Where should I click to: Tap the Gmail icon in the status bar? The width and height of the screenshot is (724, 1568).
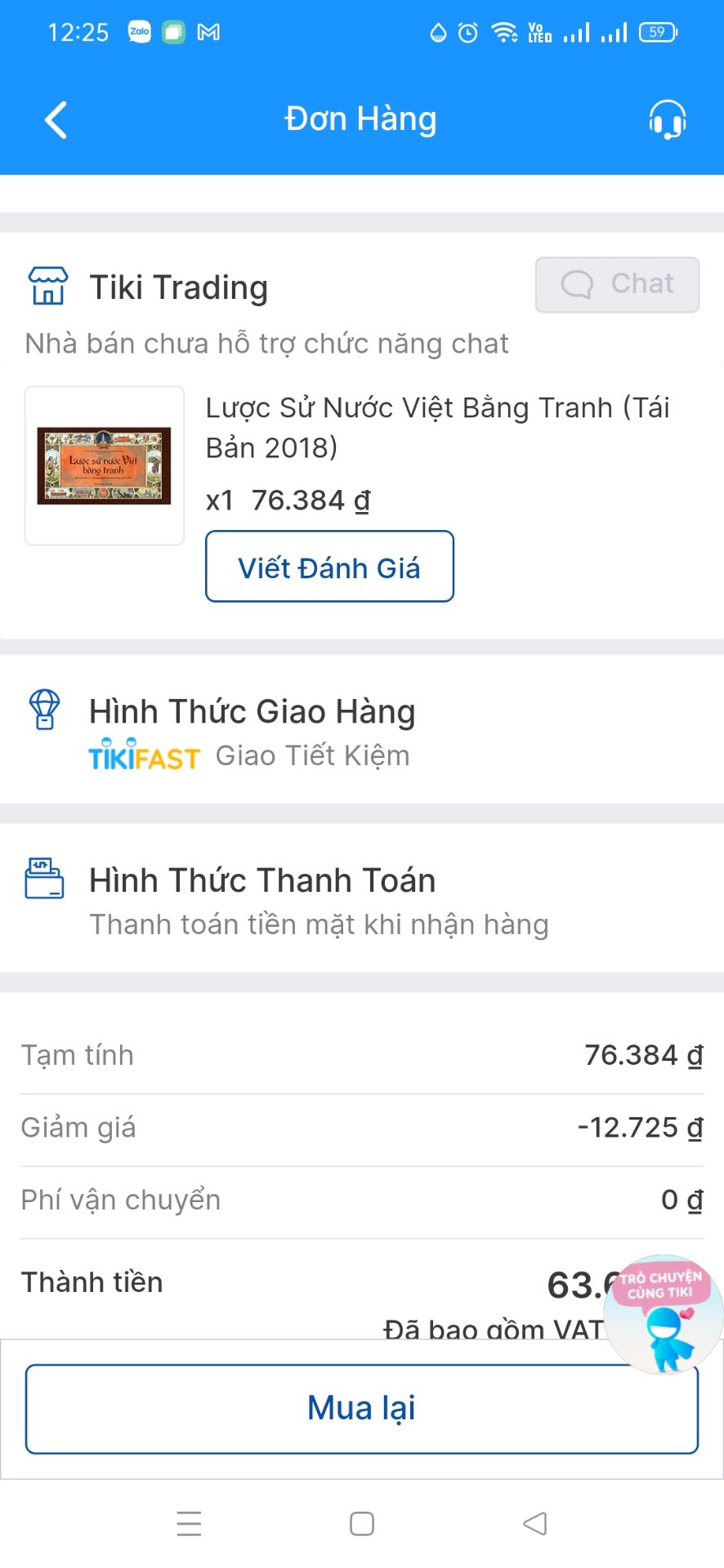point(211,31)
